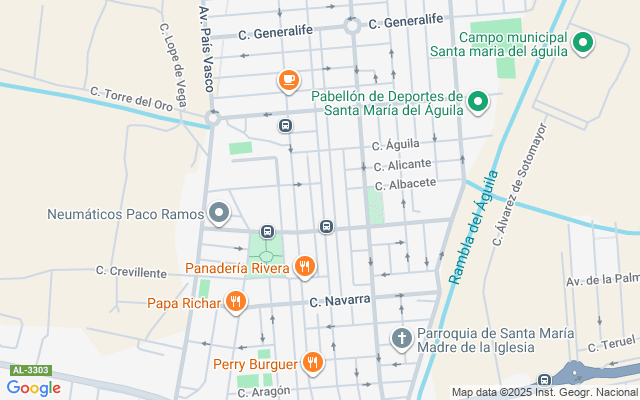640x400 pixels.
Task: Select Perry Burguer on the map
Action: click(313, 363)
